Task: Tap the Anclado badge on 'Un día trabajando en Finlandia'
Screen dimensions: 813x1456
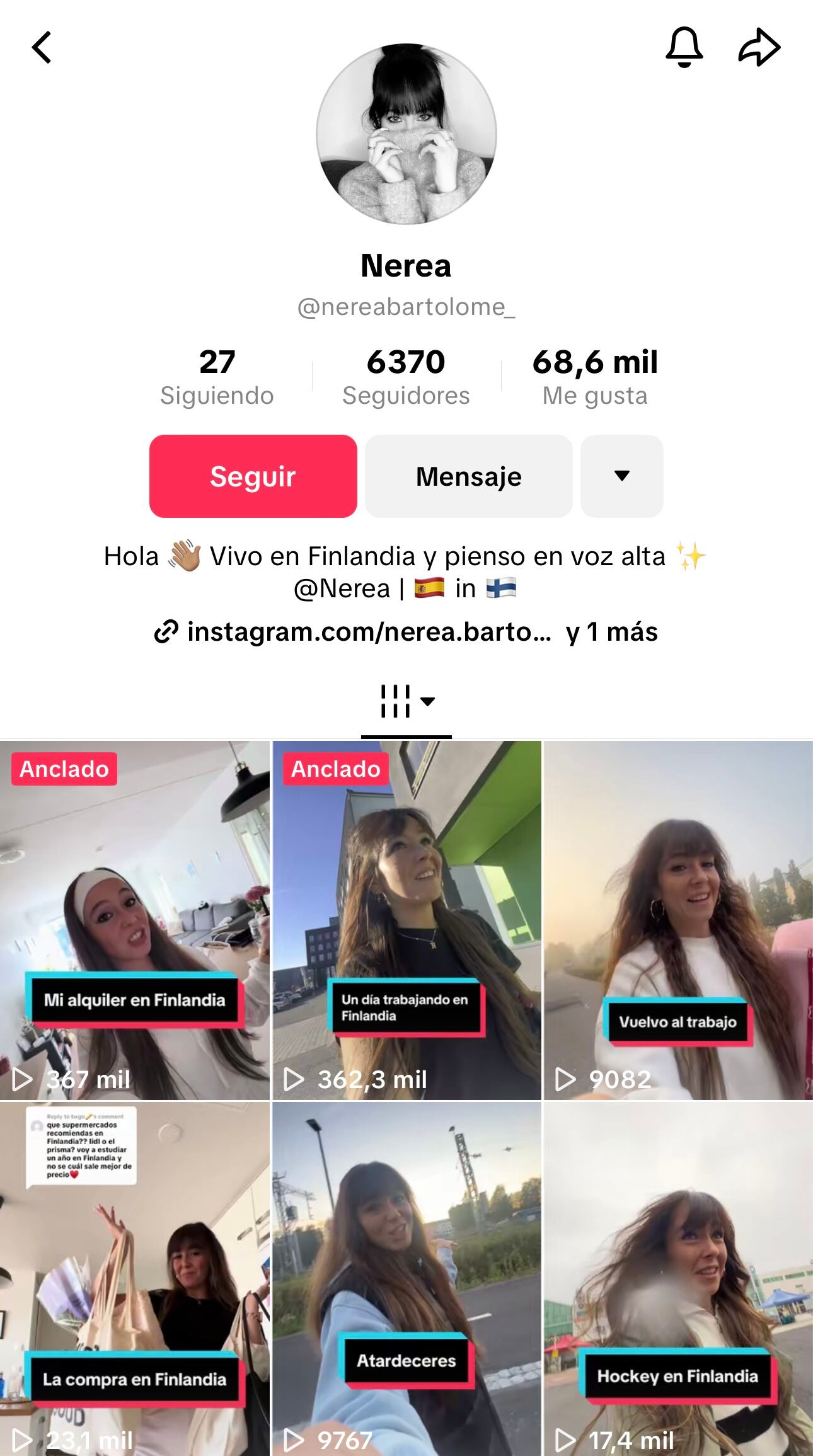Action: pos(337,768)
